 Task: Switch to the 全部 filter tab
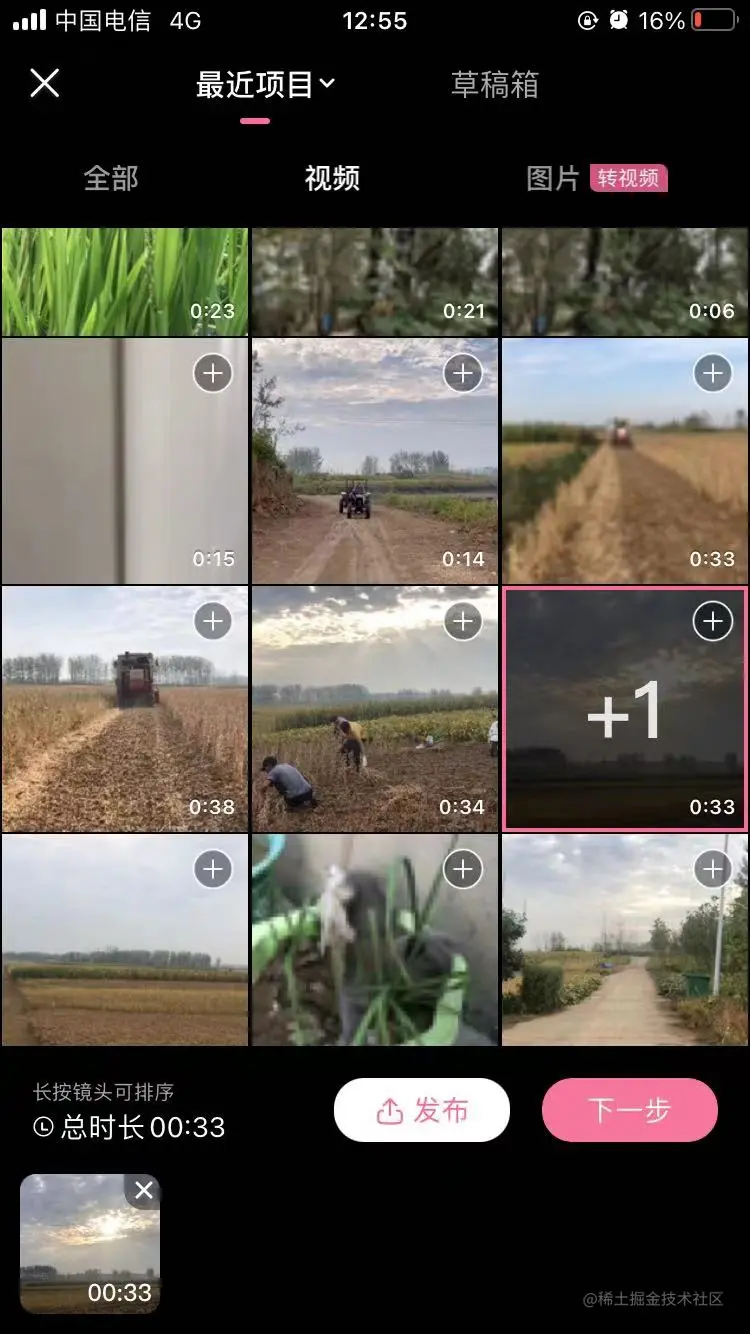tap(111, 178)
